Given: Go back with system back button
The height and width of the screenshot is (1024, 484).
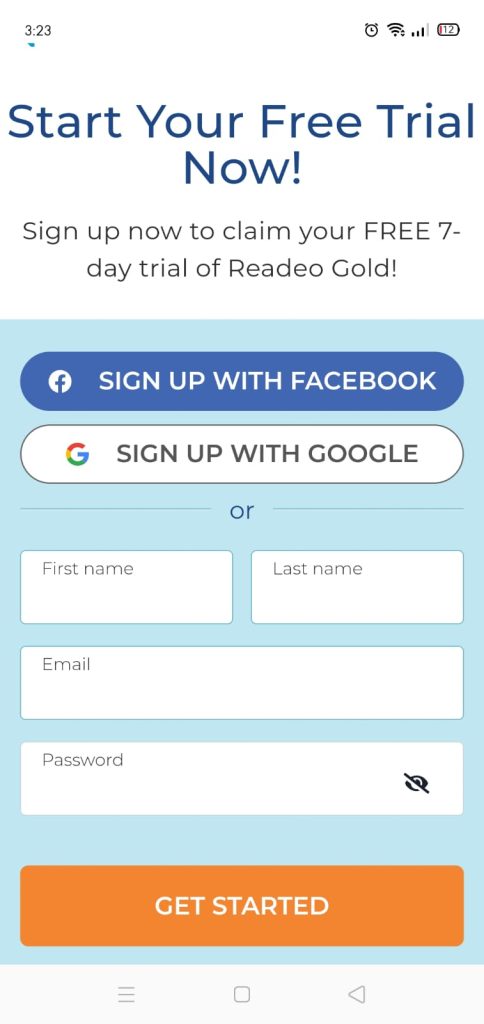Looking at the screenshot, I should [x=357, y=994].
